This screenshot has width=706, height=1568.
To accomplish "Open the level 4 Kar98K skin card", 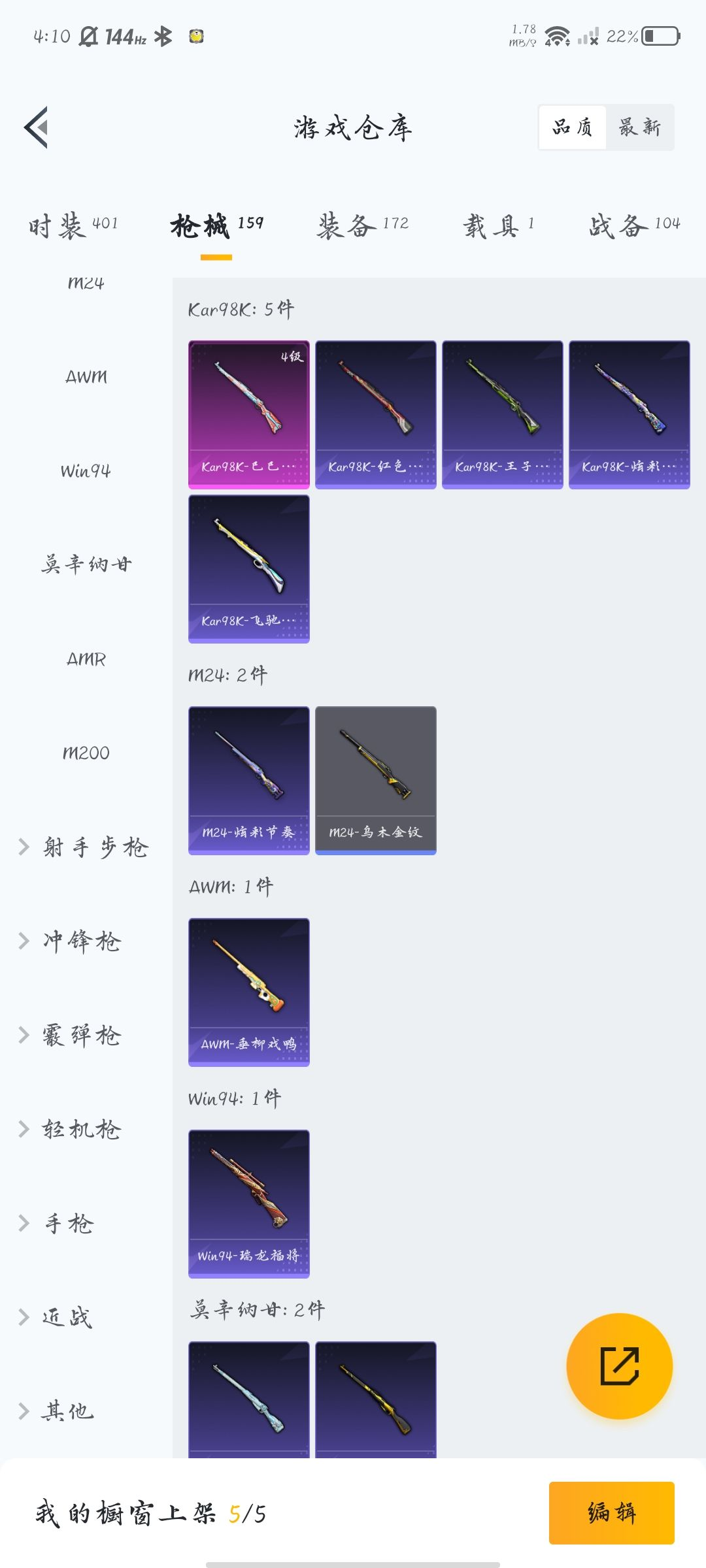I will pos(248,414).
